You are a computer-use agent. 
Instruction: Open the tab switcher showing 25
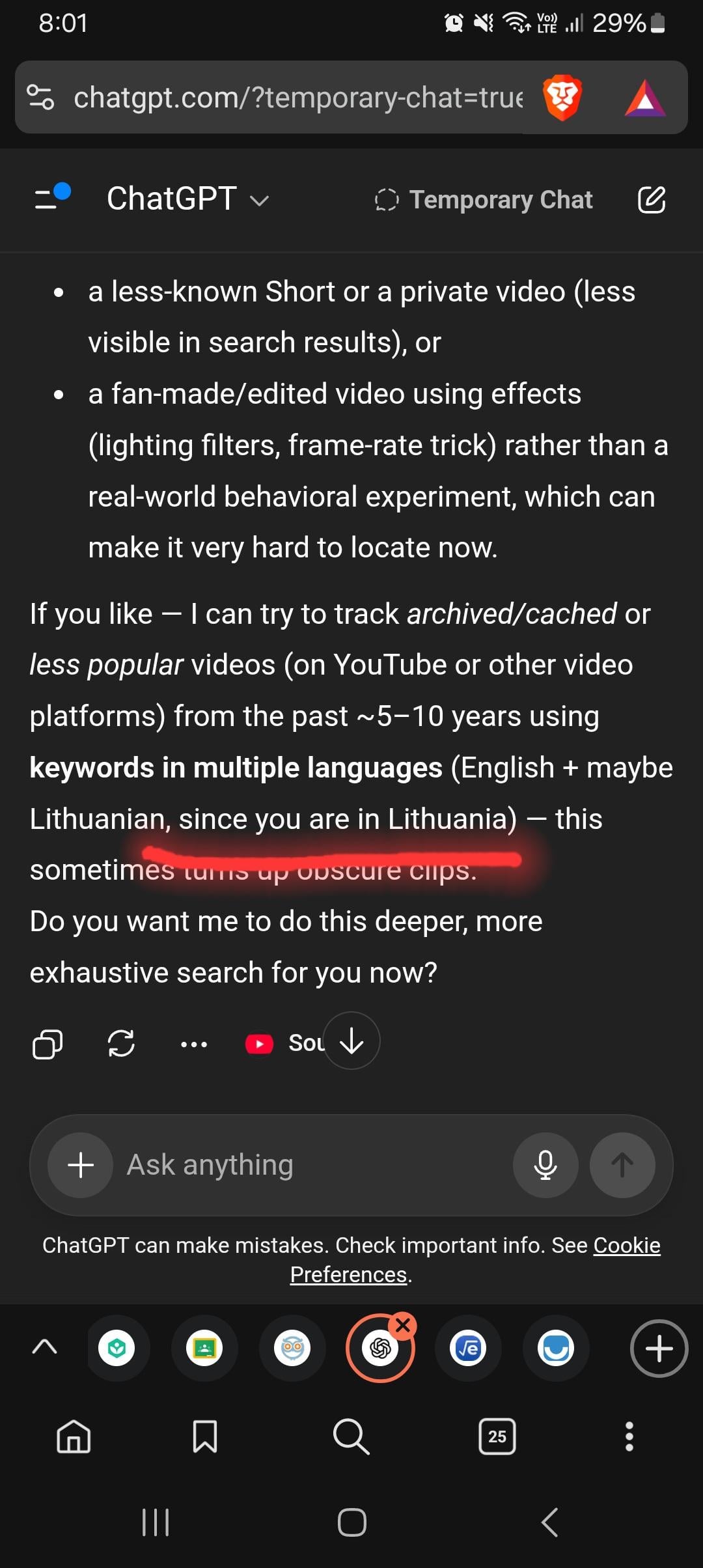[497, 1436]
